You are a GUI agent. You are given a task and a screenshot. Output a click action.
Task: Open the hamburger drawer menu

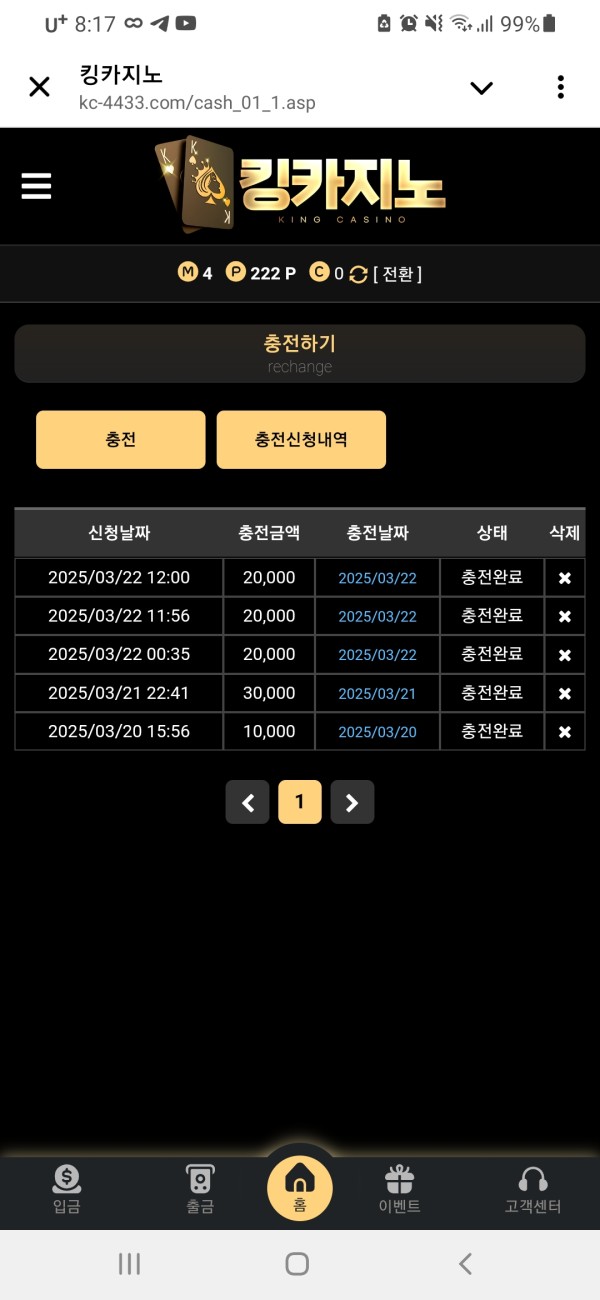[36, 186]
